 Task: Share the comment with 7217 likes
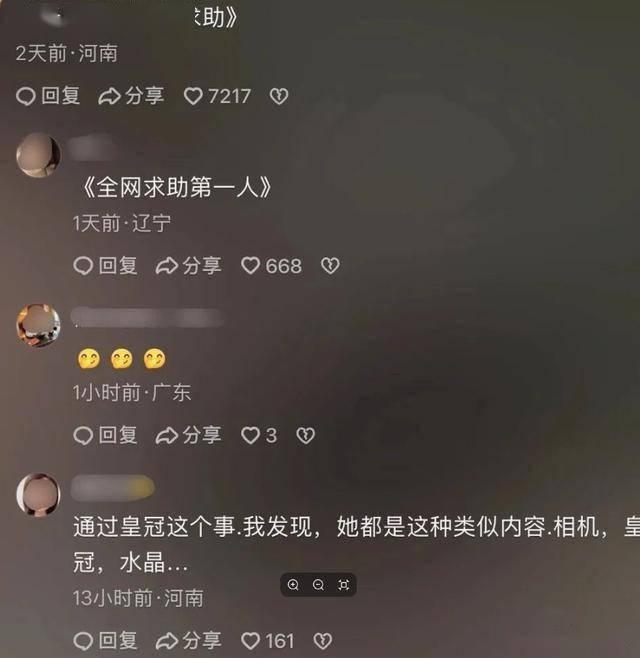131,96
